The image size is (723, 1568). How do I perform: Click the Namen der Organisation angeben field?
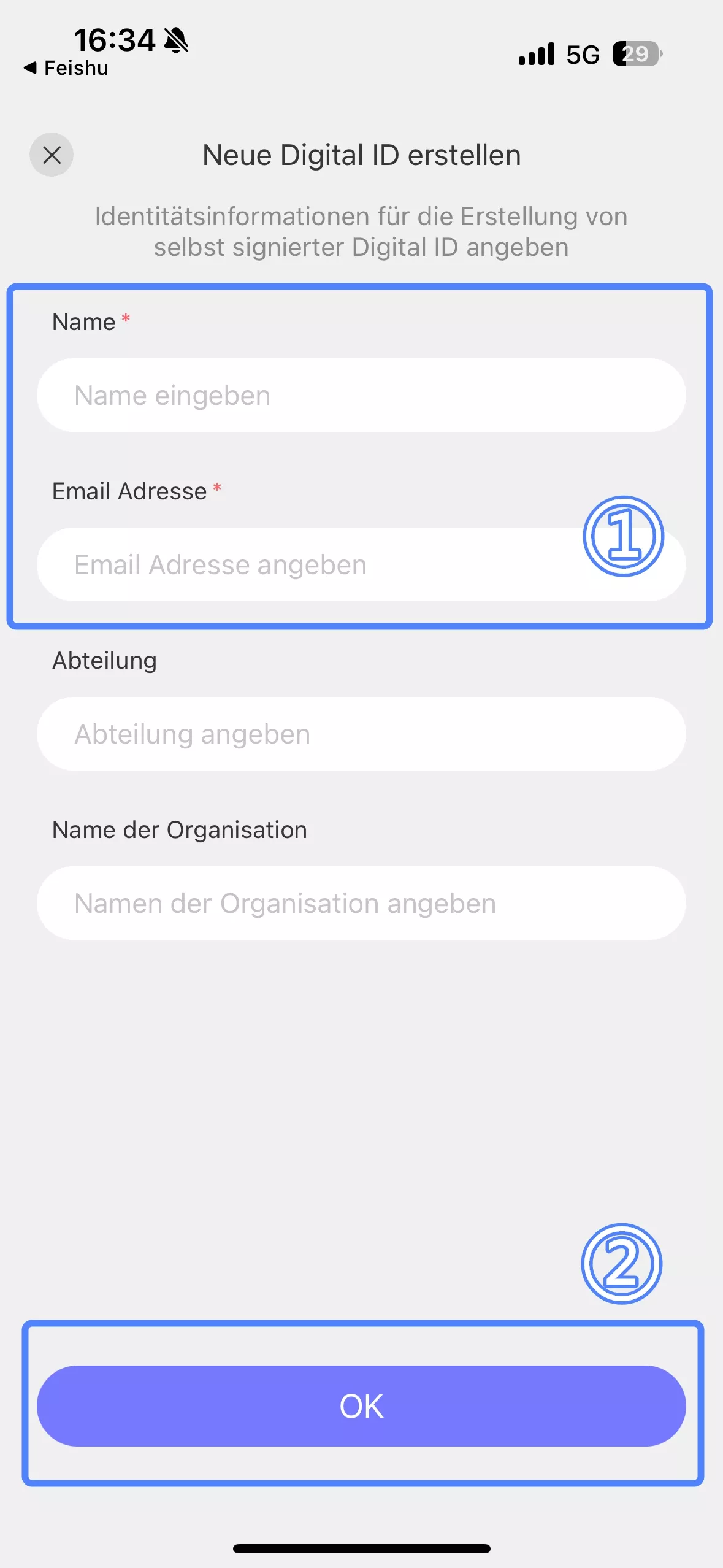click(361, 902)
